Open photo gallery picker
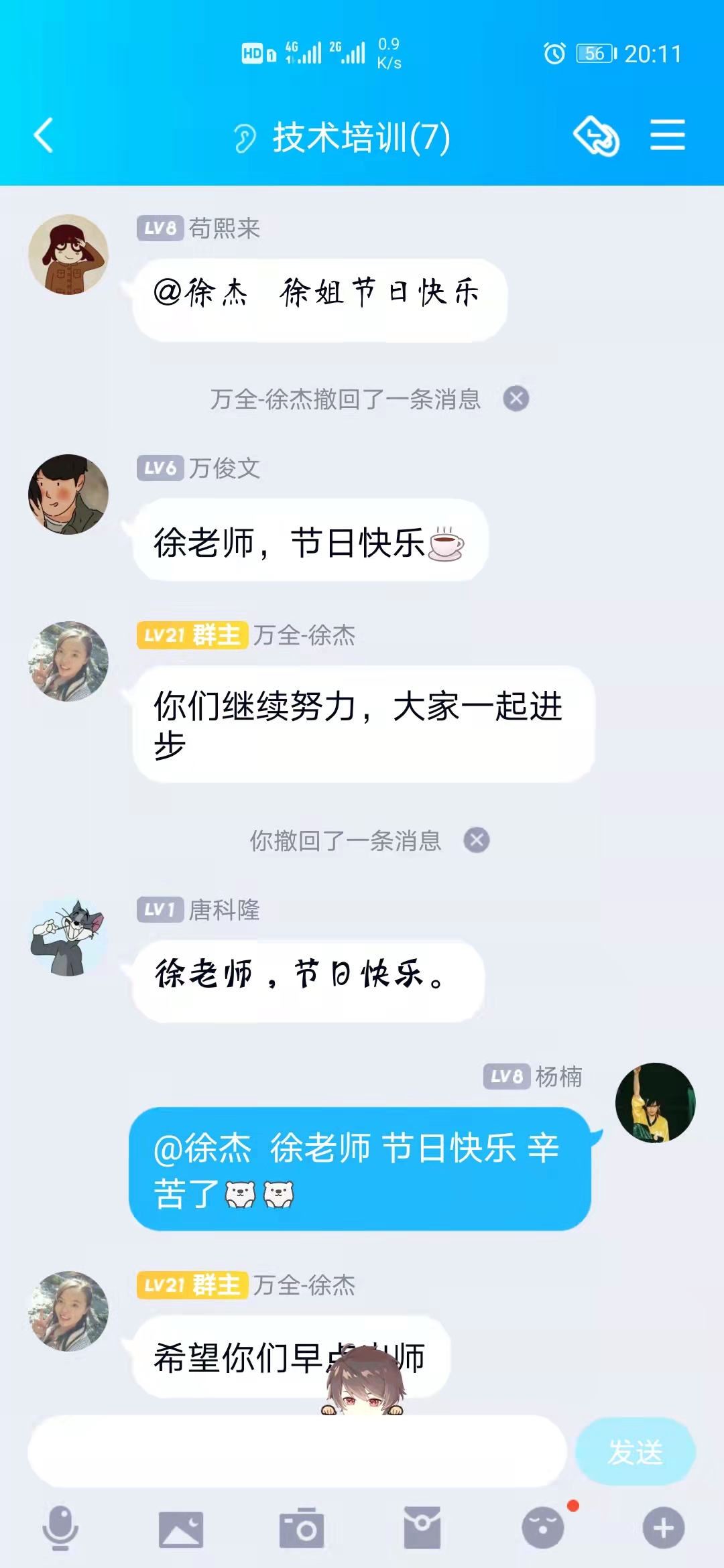The width and height of the screenshot is (724, 1568). (181, 1529)
